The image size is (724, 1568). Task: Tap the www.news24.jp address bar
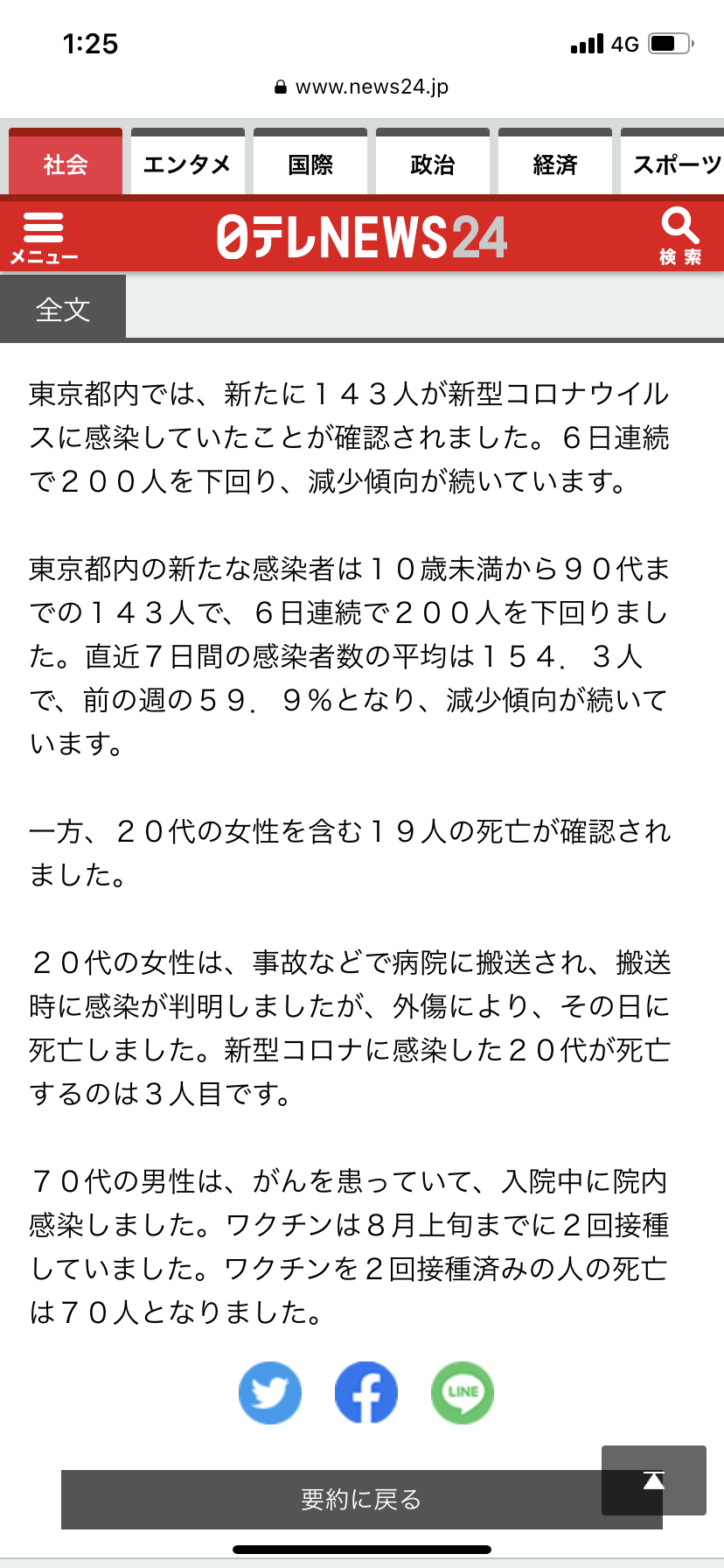(362, 87)
